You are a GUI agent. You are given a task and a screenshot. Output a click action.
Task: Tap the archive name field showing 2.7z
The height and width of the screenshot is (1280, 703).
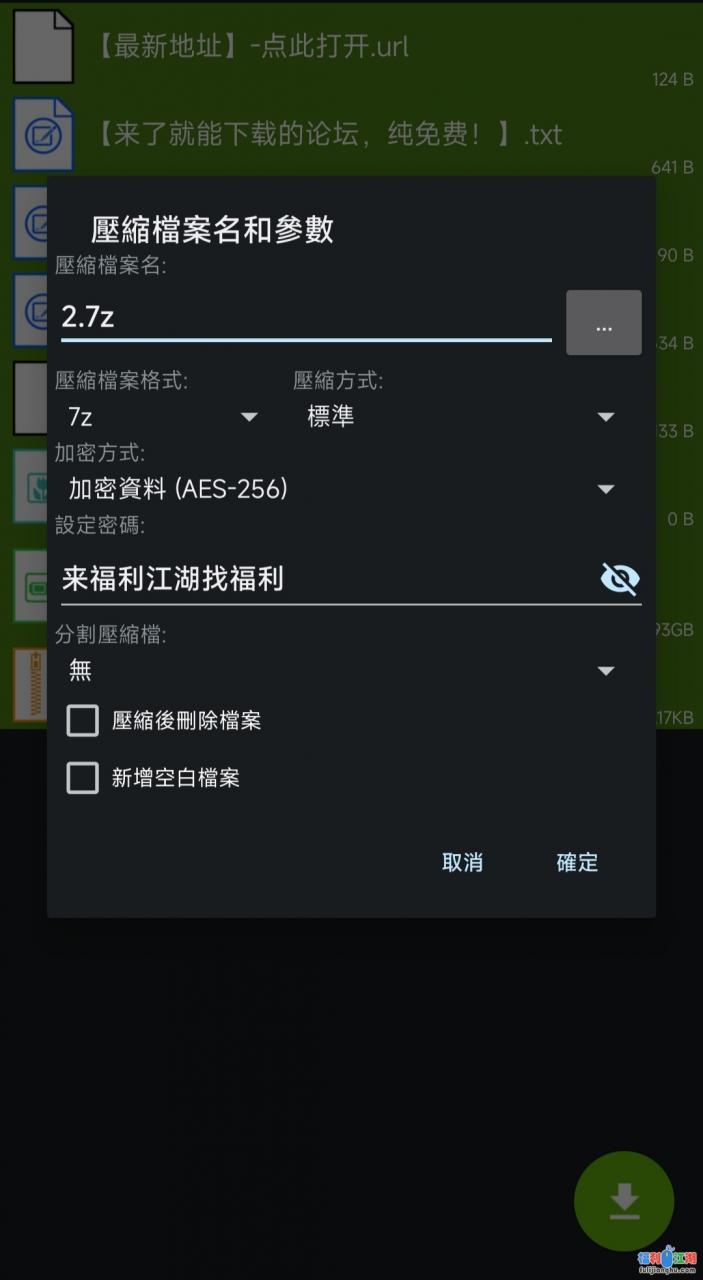305,318
